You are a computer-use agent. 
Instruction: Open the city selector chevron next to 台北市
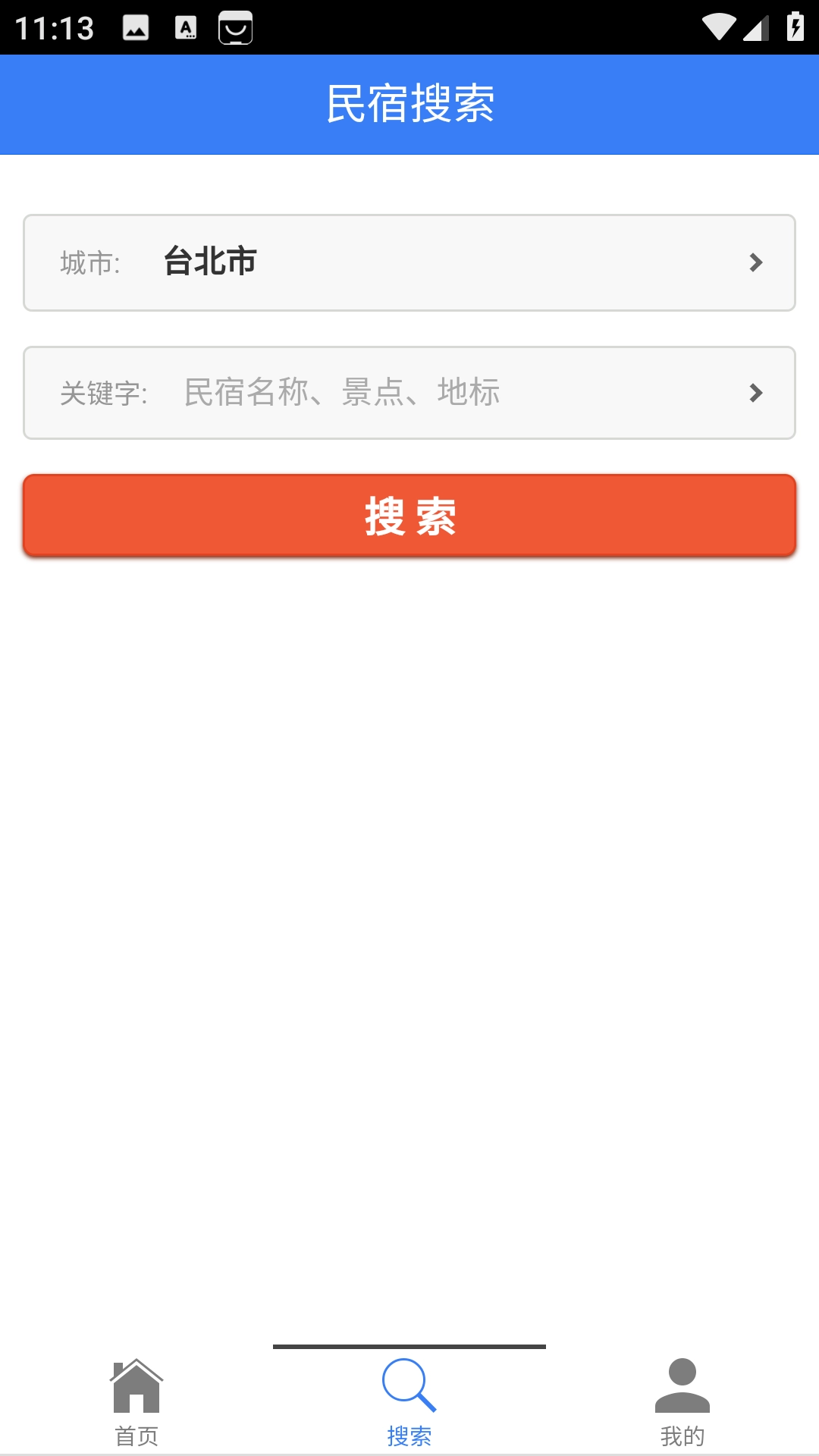[x=755, y=263]
